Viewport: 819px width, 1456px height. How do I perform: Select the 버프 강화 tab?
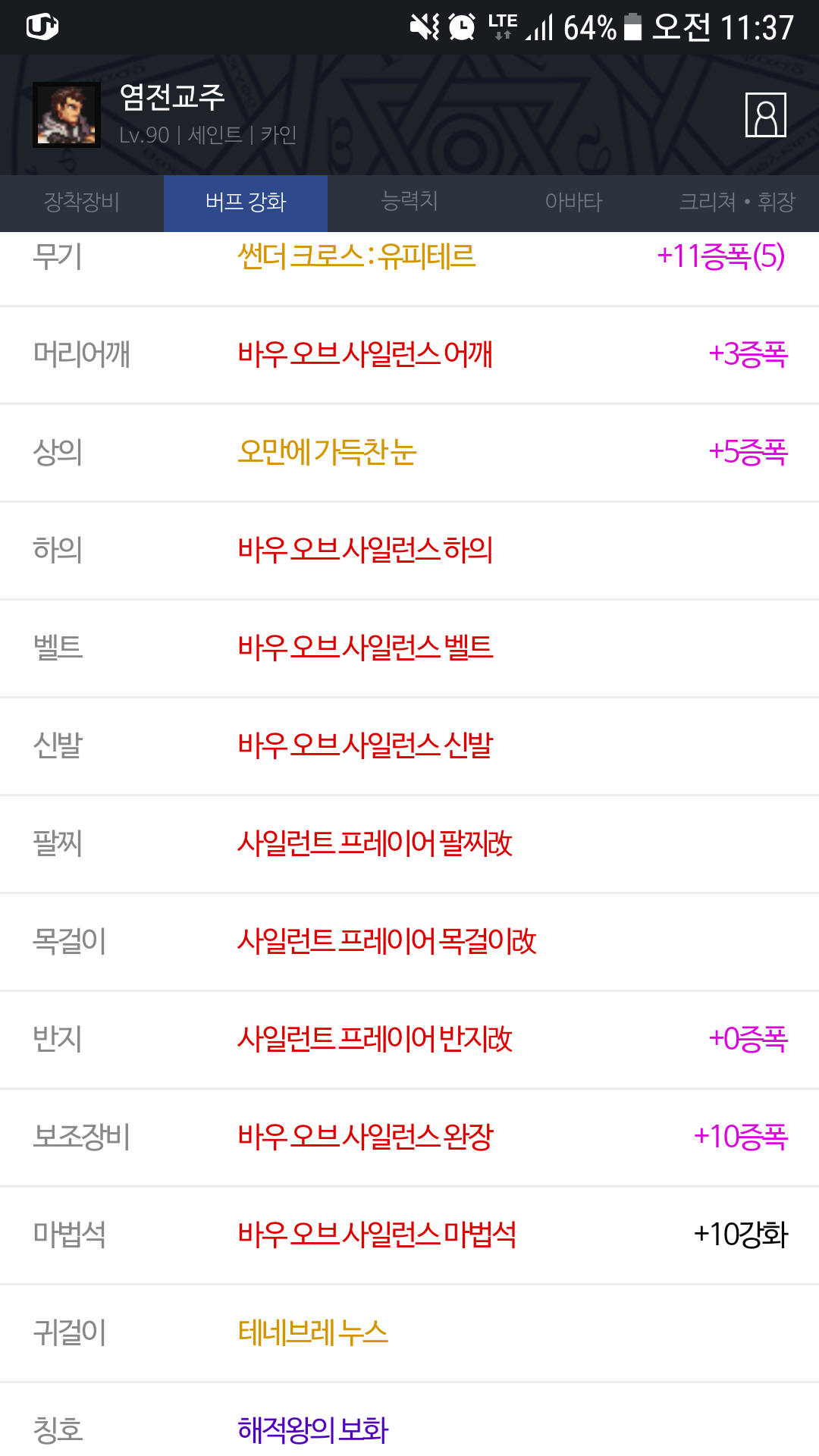pyautogui.click(x=246, y=202)
